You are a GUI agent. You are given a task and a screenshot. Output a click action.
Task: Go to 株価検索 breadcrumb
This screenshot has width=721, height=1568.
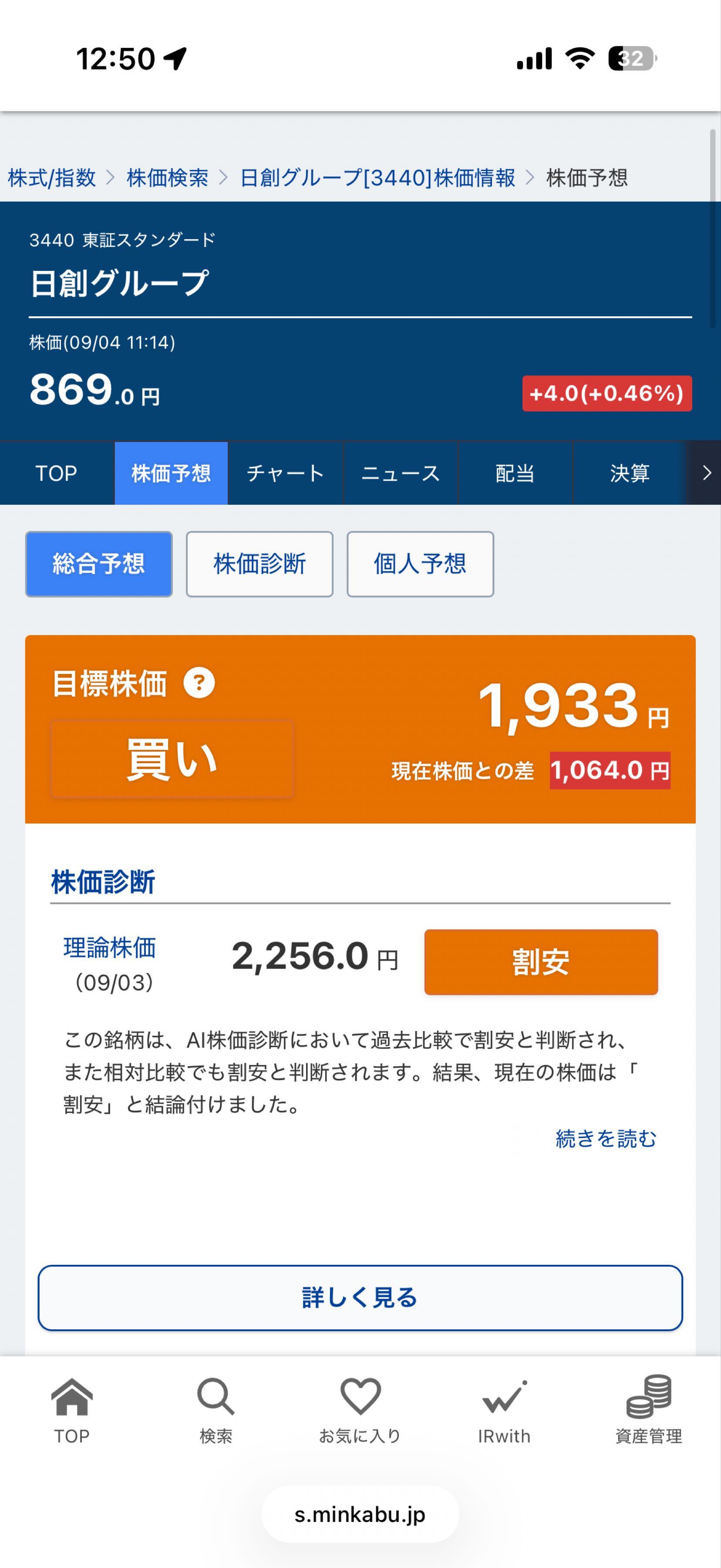[167, 178]
